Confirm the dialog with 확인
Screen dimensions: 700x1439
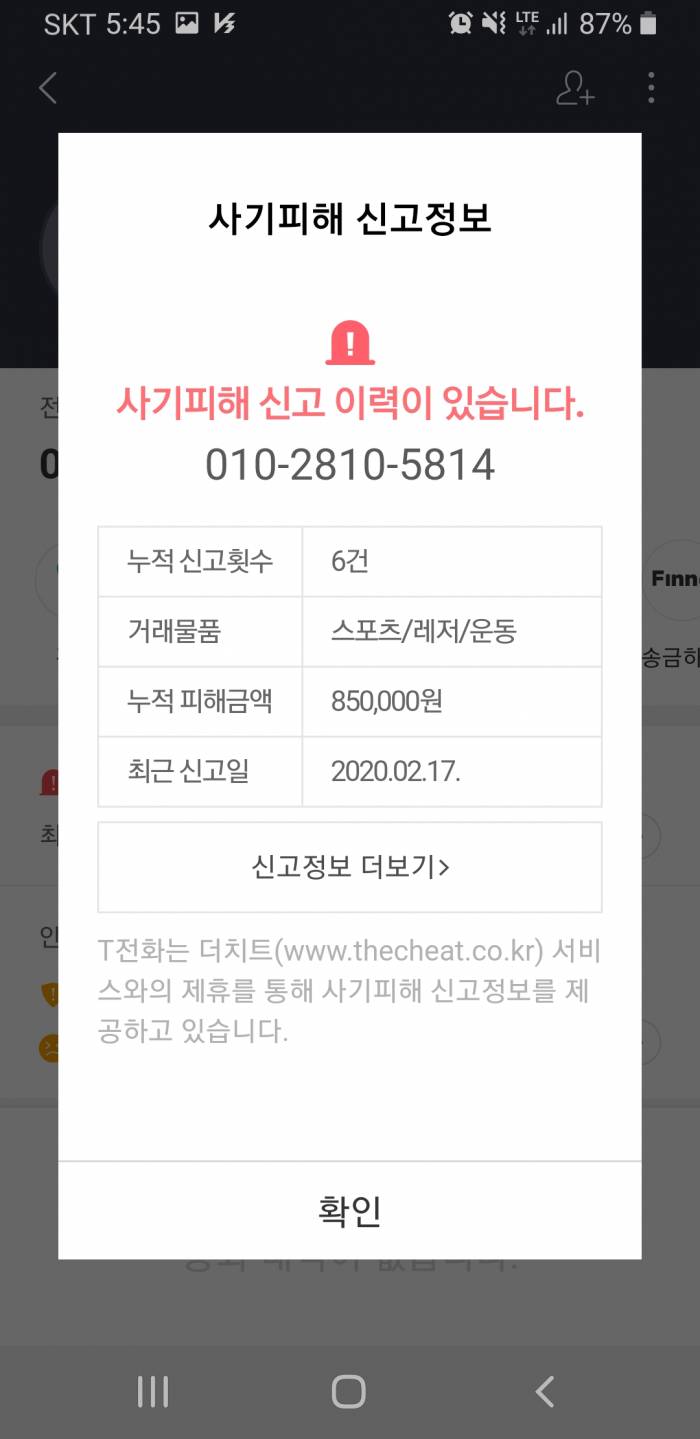[350, 1211]
